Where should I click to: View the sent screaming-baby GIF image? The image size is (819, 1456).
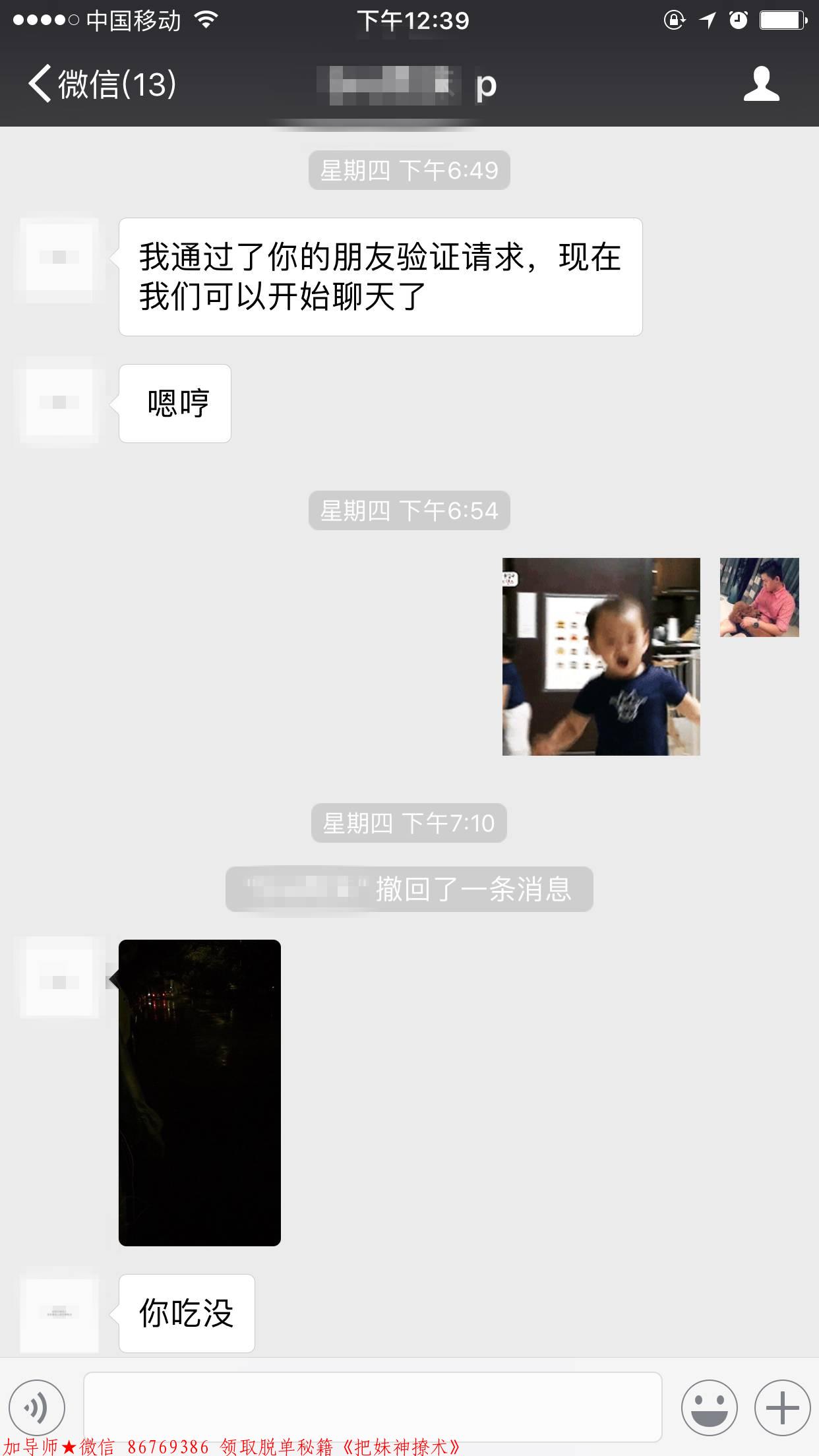tap(601, 657)
